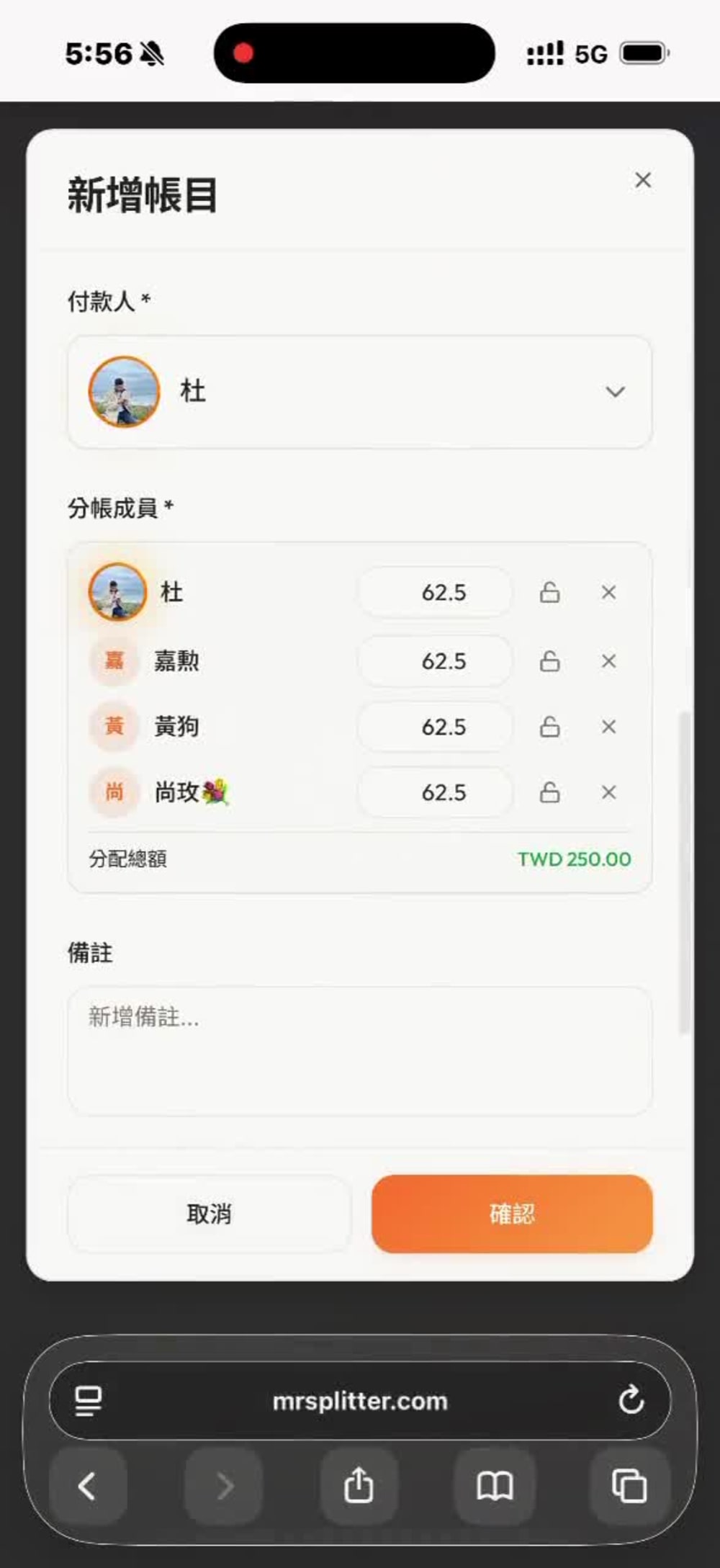This screenshot has height=1568, width=720.
Task: Confirm the entry with 確認
Action: coord(512,1214)
